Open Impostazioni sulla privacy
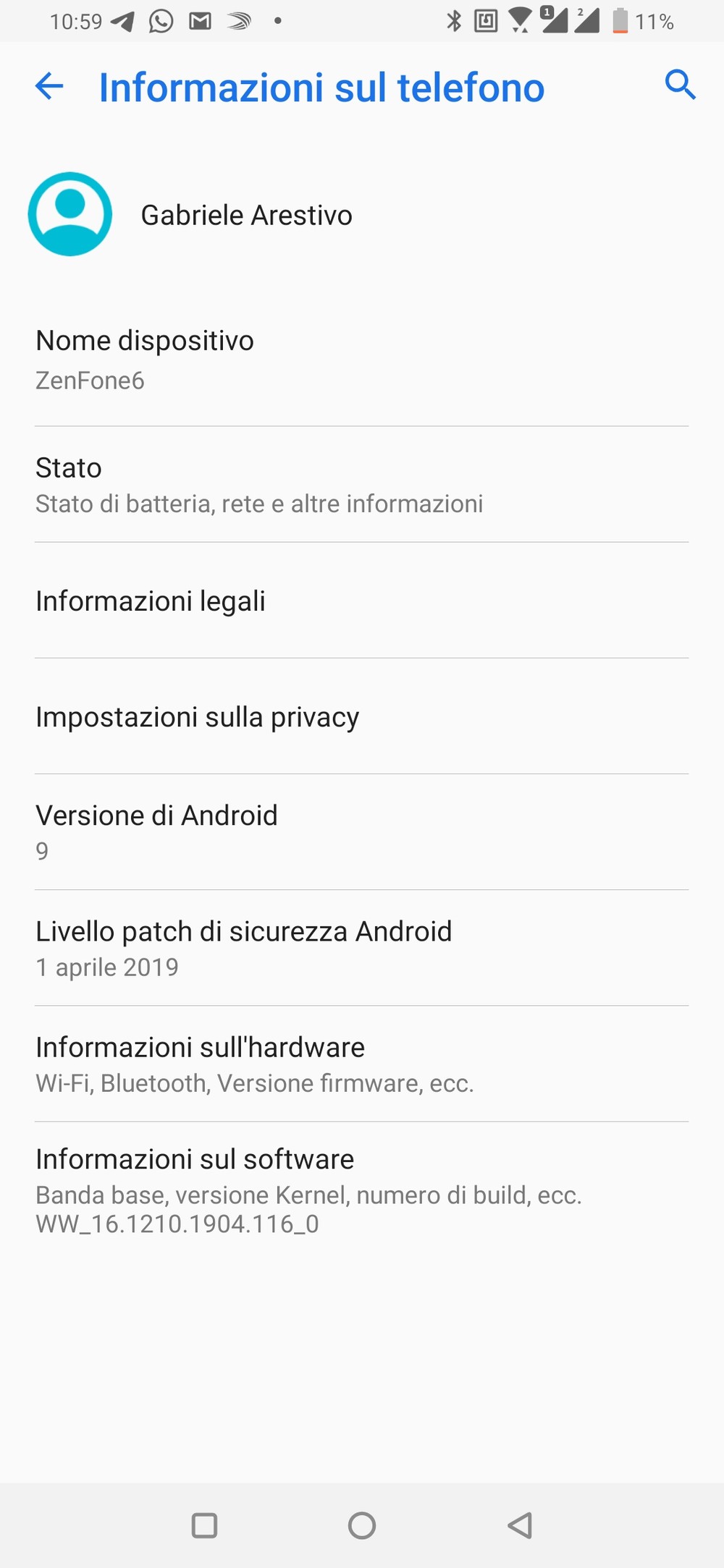Image resolution: width=724 pixels, height=1568 pixels. pyautogui.click(x=362, y=716)
